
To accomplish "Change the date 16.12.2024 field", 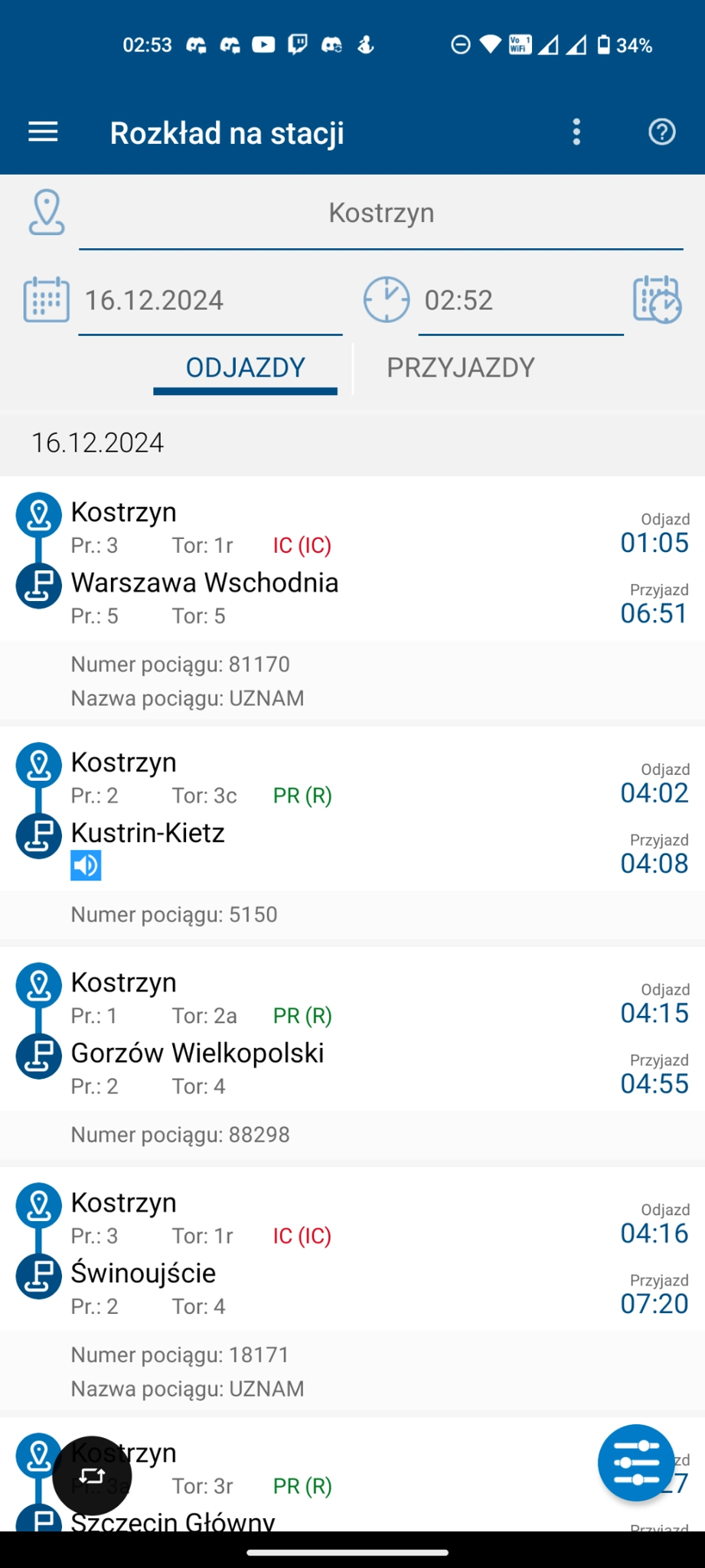I will (x=209, y=300).
